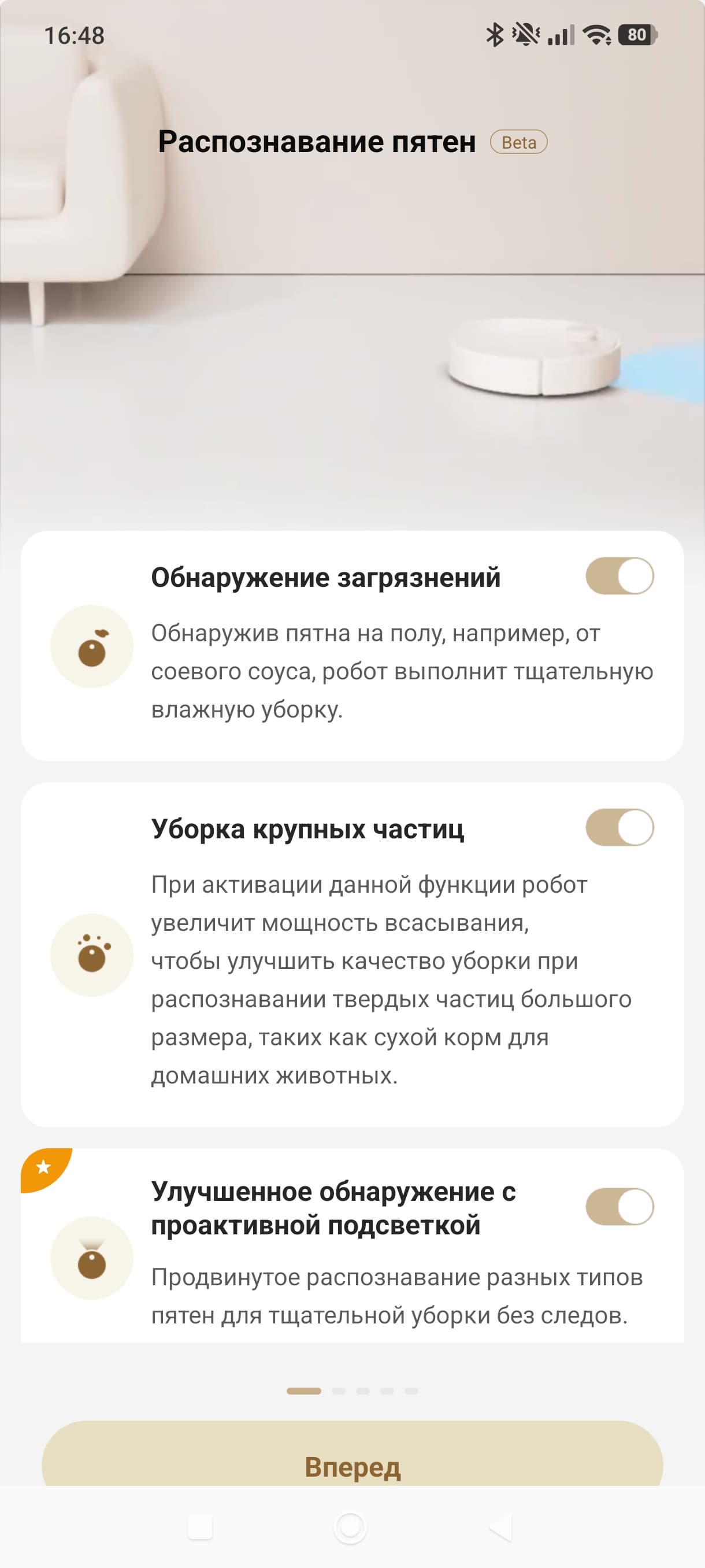Toggle Улучшенное обнаружение с проактивной подсветкой
The image size is (705, 1568).
(x=619, y=1207)
